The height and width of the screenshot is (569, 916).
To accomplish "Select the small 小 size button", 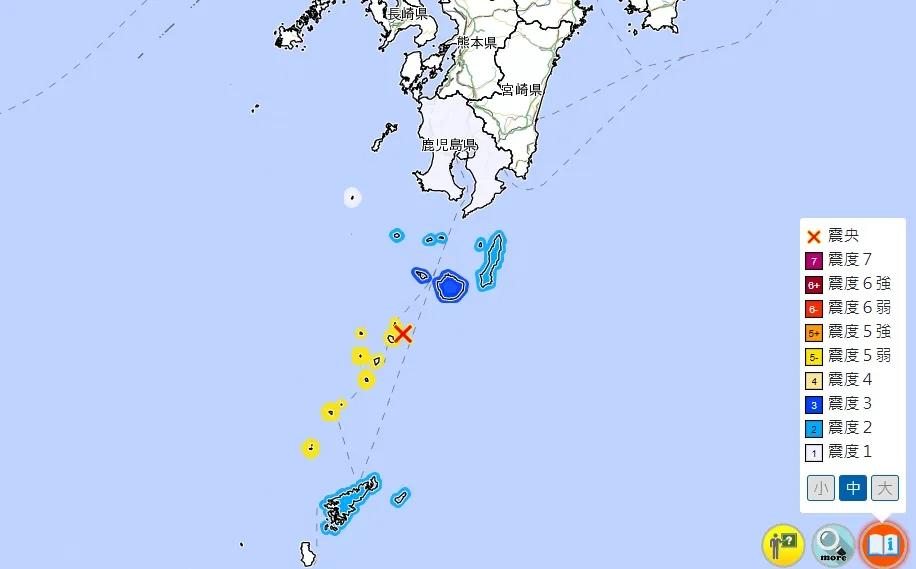I will click(x=821, y=488).
